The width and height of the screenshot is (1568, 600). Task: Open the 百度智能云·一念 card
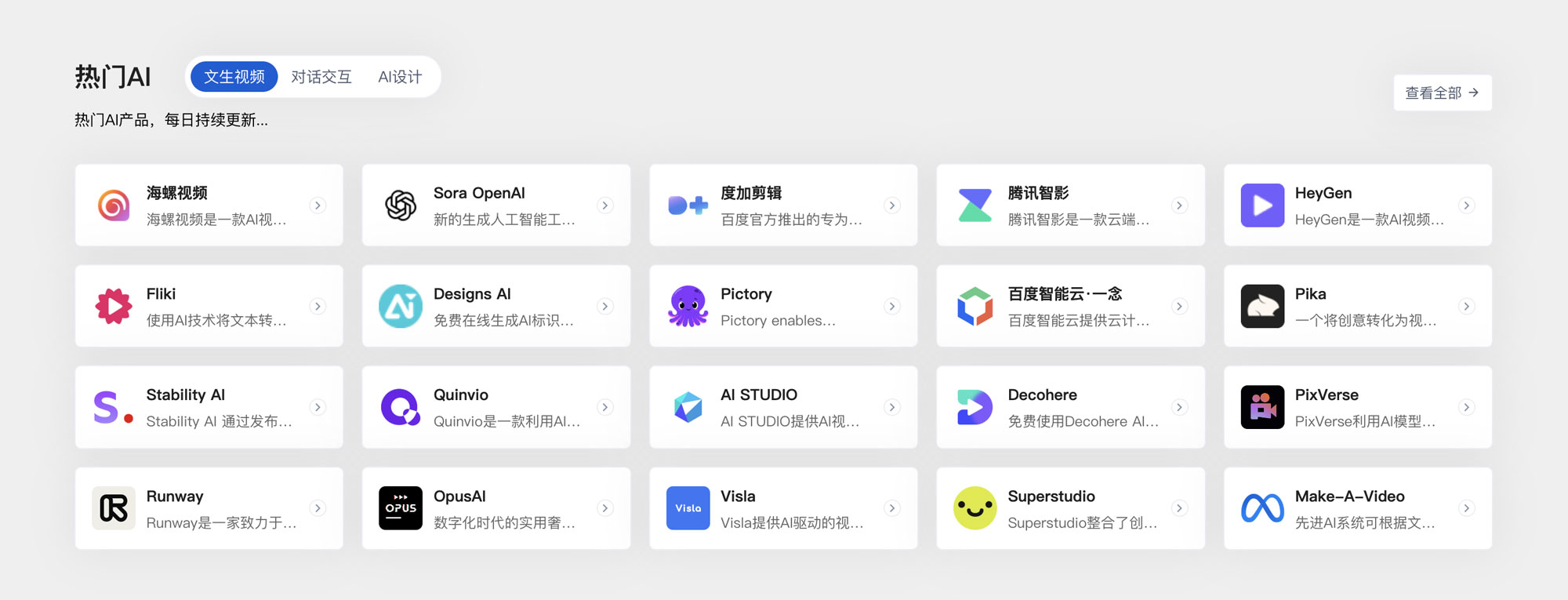point(1069,307)
